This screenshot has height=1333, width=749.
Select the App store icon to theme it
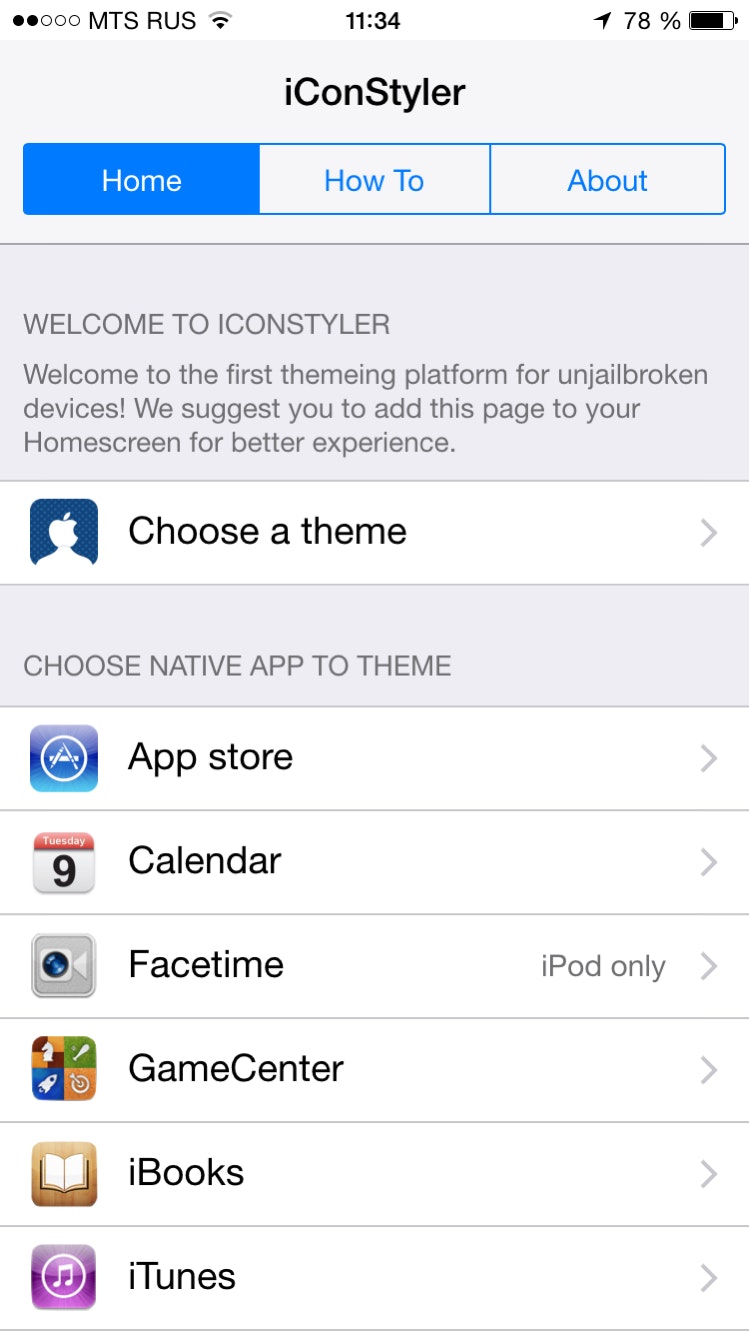click(x=63, y=757)
